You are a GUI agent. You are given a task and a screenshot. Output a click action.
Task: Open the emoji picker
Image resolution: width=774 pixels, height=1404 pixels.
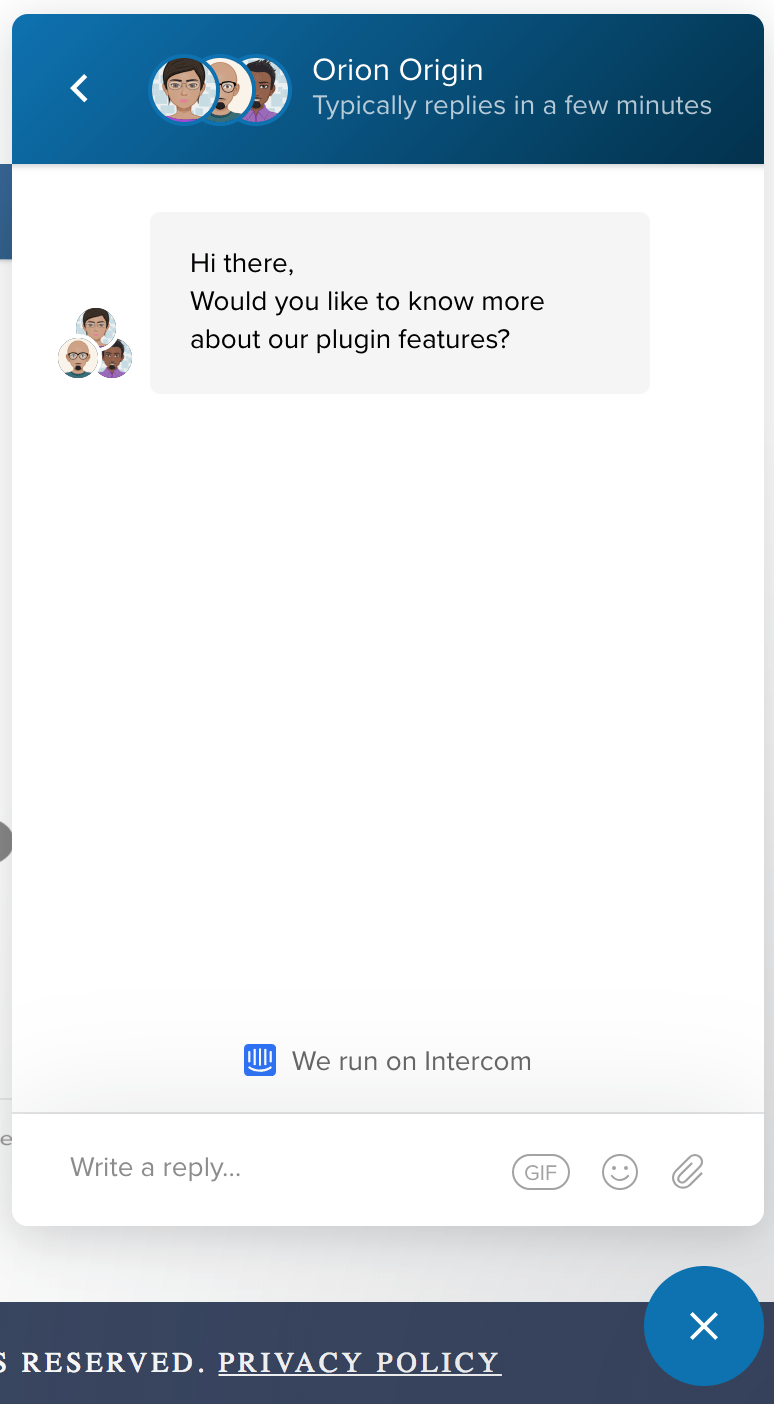click(x=620, y=1172)
